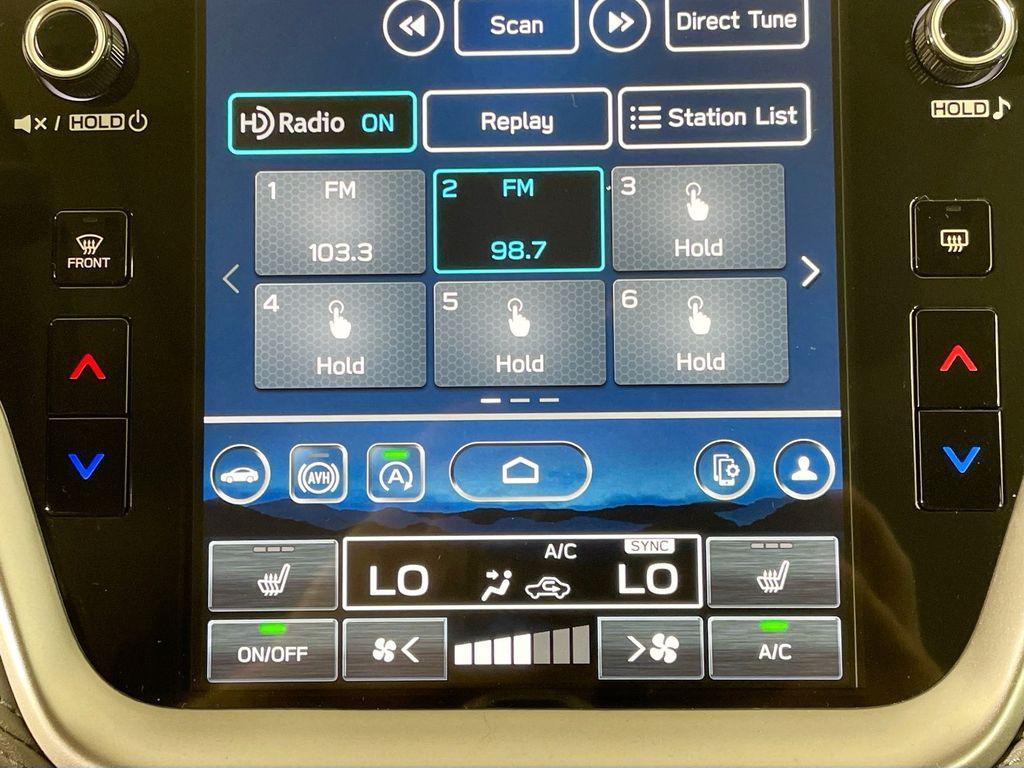Open the Station List
This screenshot has width=1024, height=768.
click(713, 118)
